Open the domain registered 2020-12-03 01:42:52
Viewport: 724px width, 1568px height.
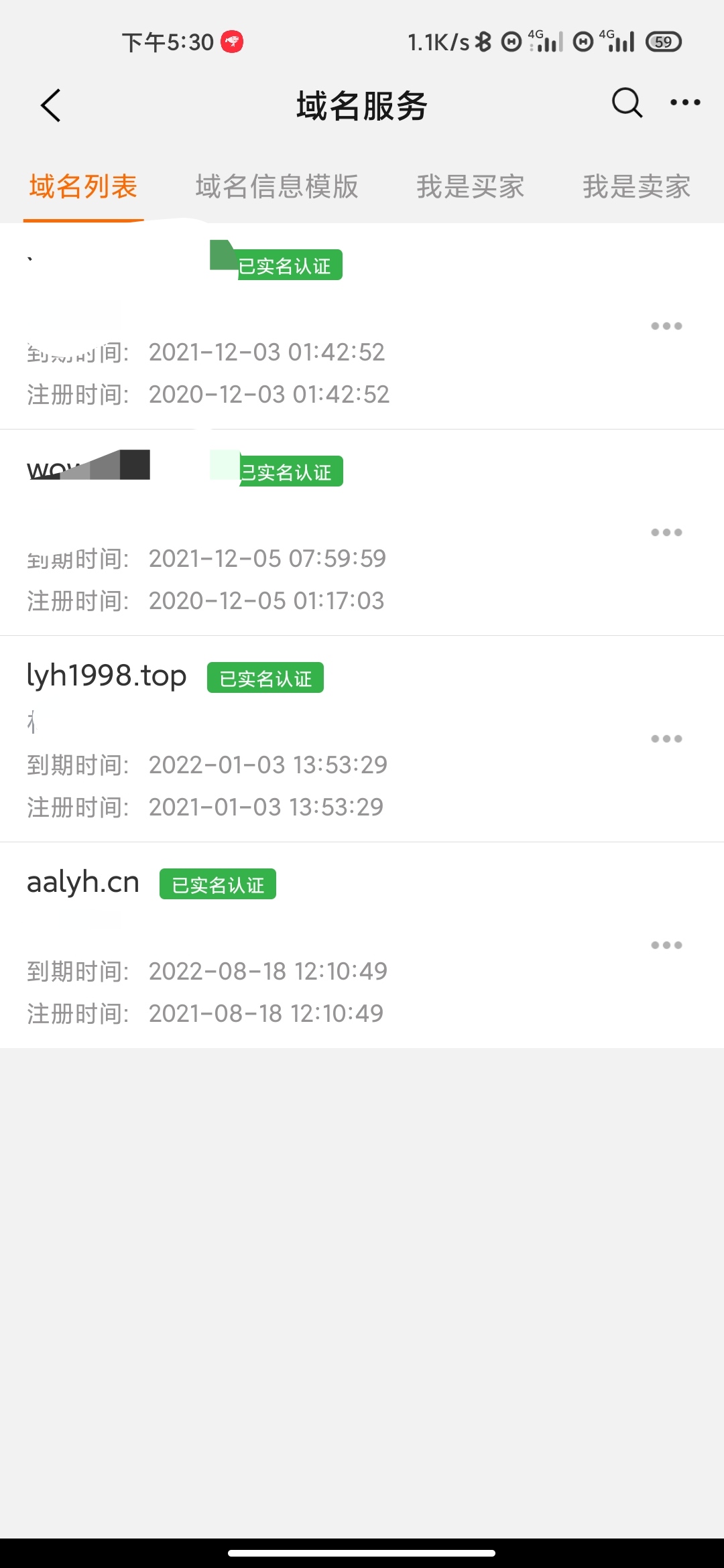362,326
